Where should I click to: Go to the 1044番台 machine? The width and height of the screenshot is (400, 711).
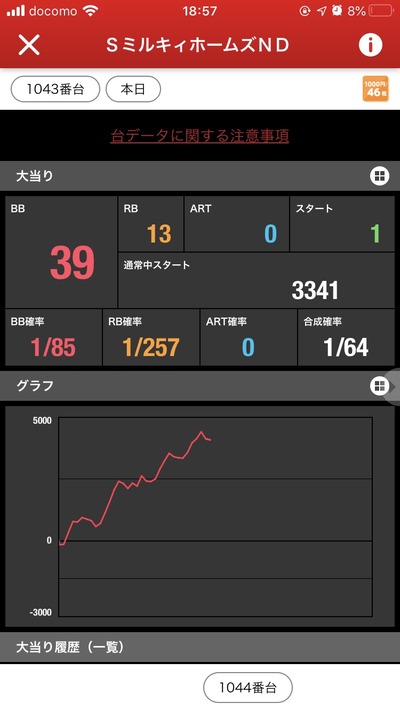248,687
